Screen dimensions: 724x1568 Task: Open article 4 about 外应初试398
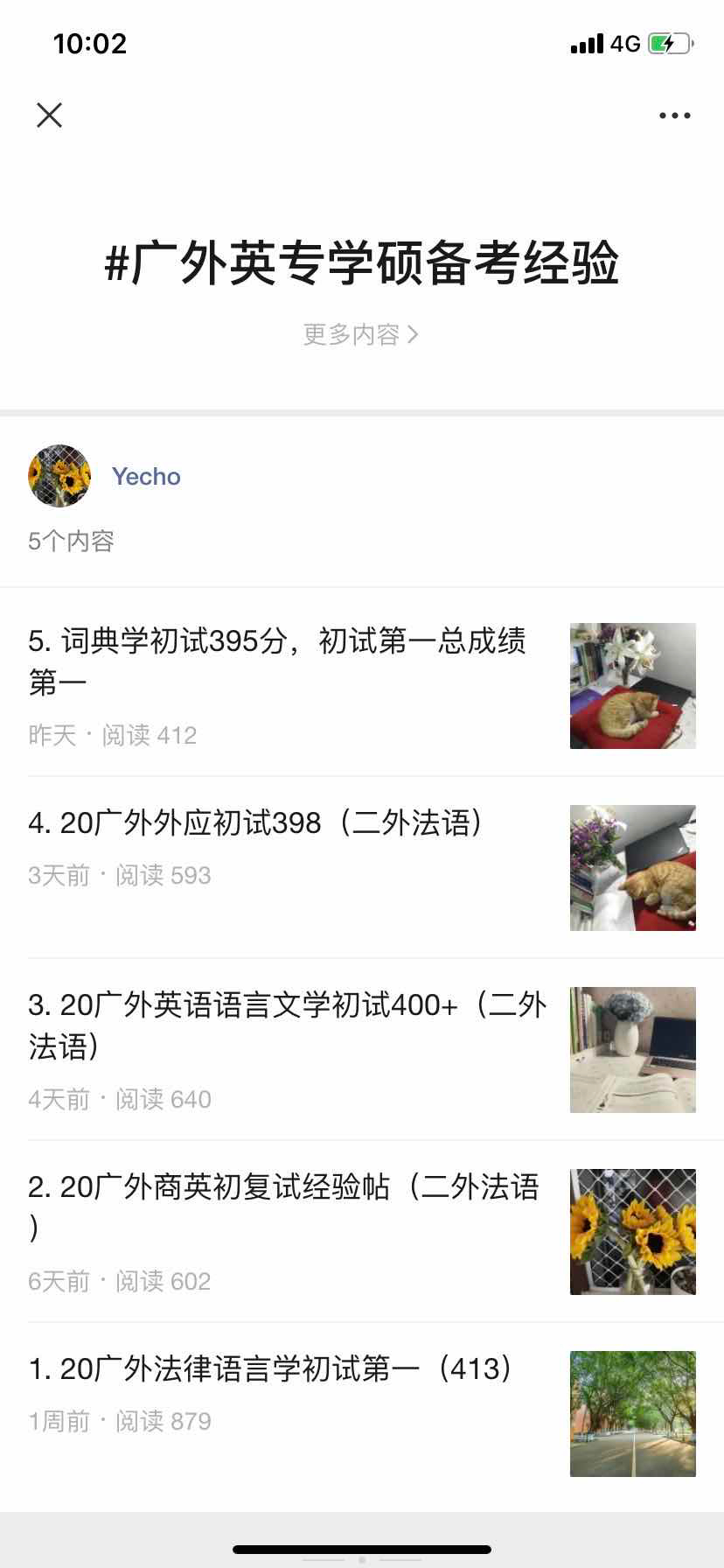(362, 867)
